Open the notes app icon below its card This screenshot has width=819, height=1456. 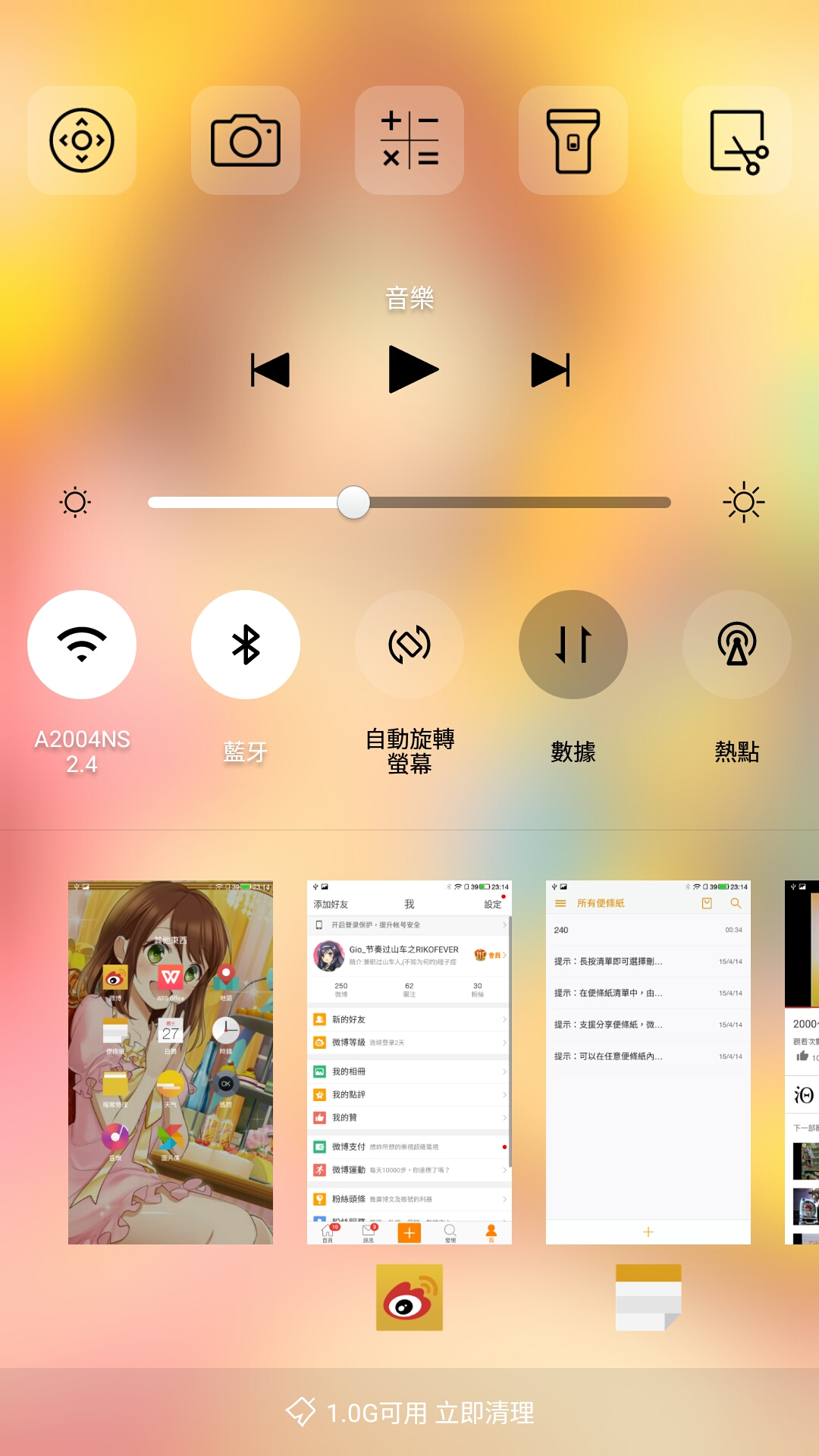tap(648, 1298)
